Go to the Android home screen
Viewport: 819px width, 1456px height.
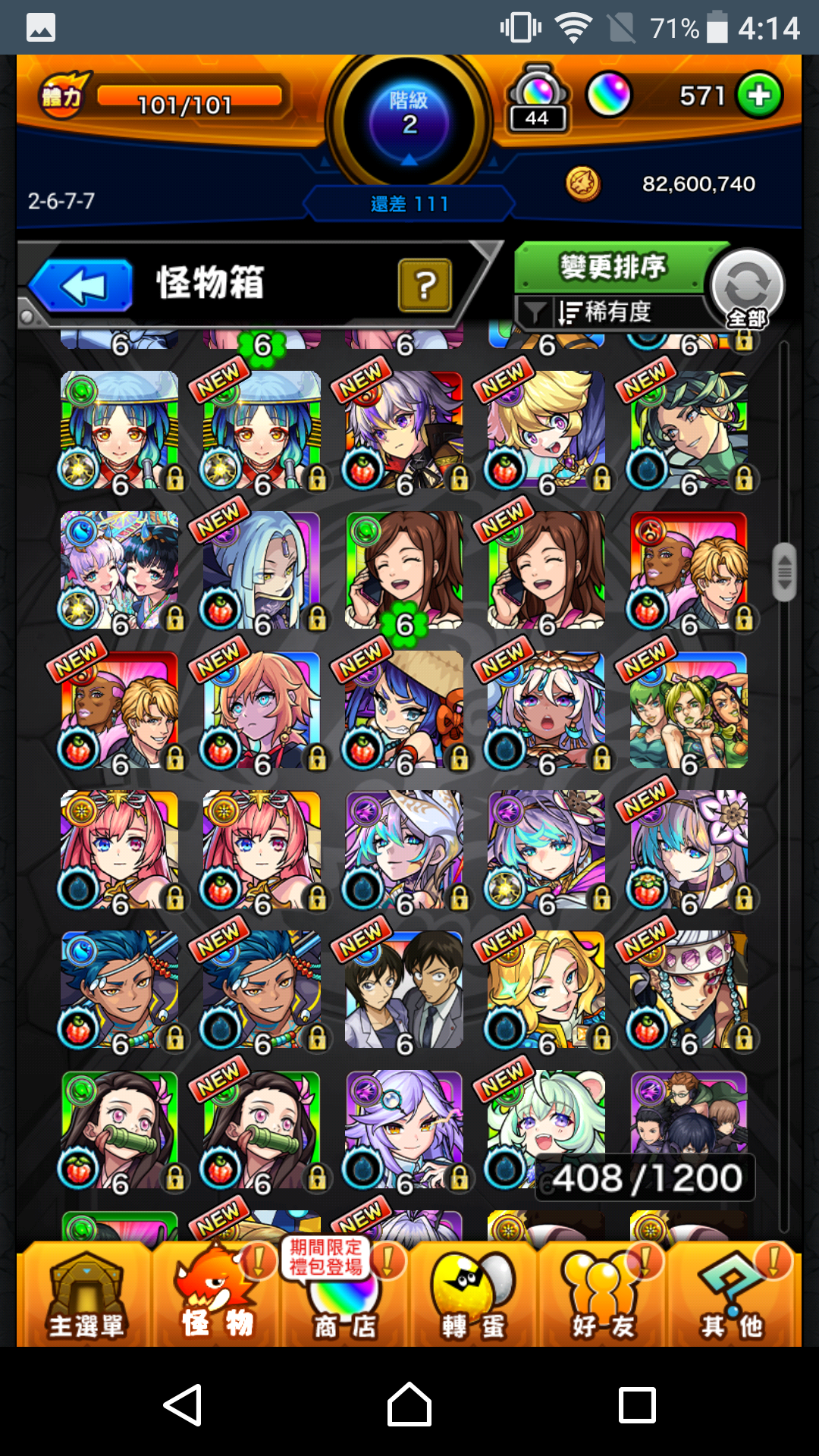coord(409,1404)
